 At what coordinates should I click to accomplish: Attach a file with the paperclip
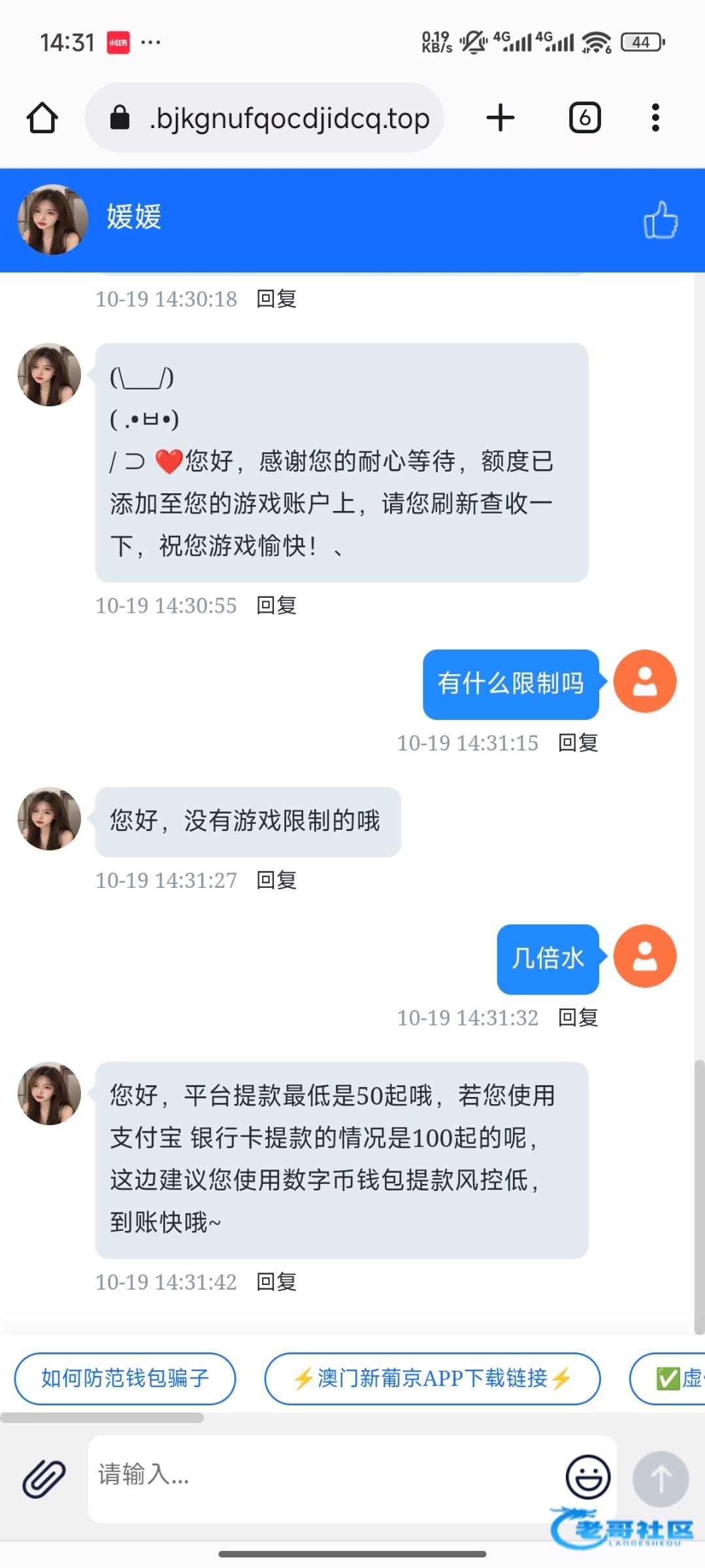pos(44,1478)
